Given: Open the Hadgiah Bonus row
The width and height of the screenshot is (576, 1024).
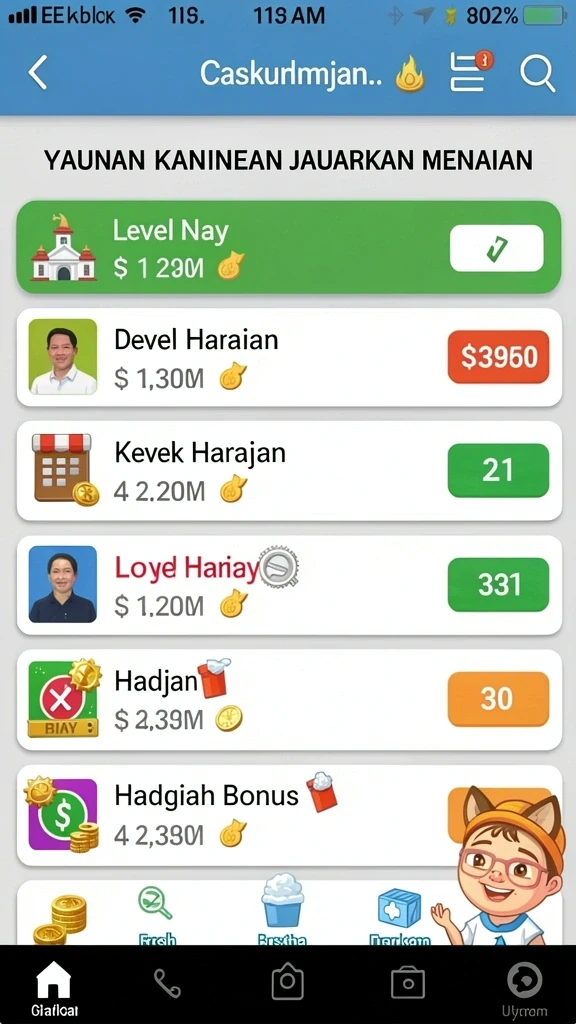Looking at the screenshot, I should 289,815.
